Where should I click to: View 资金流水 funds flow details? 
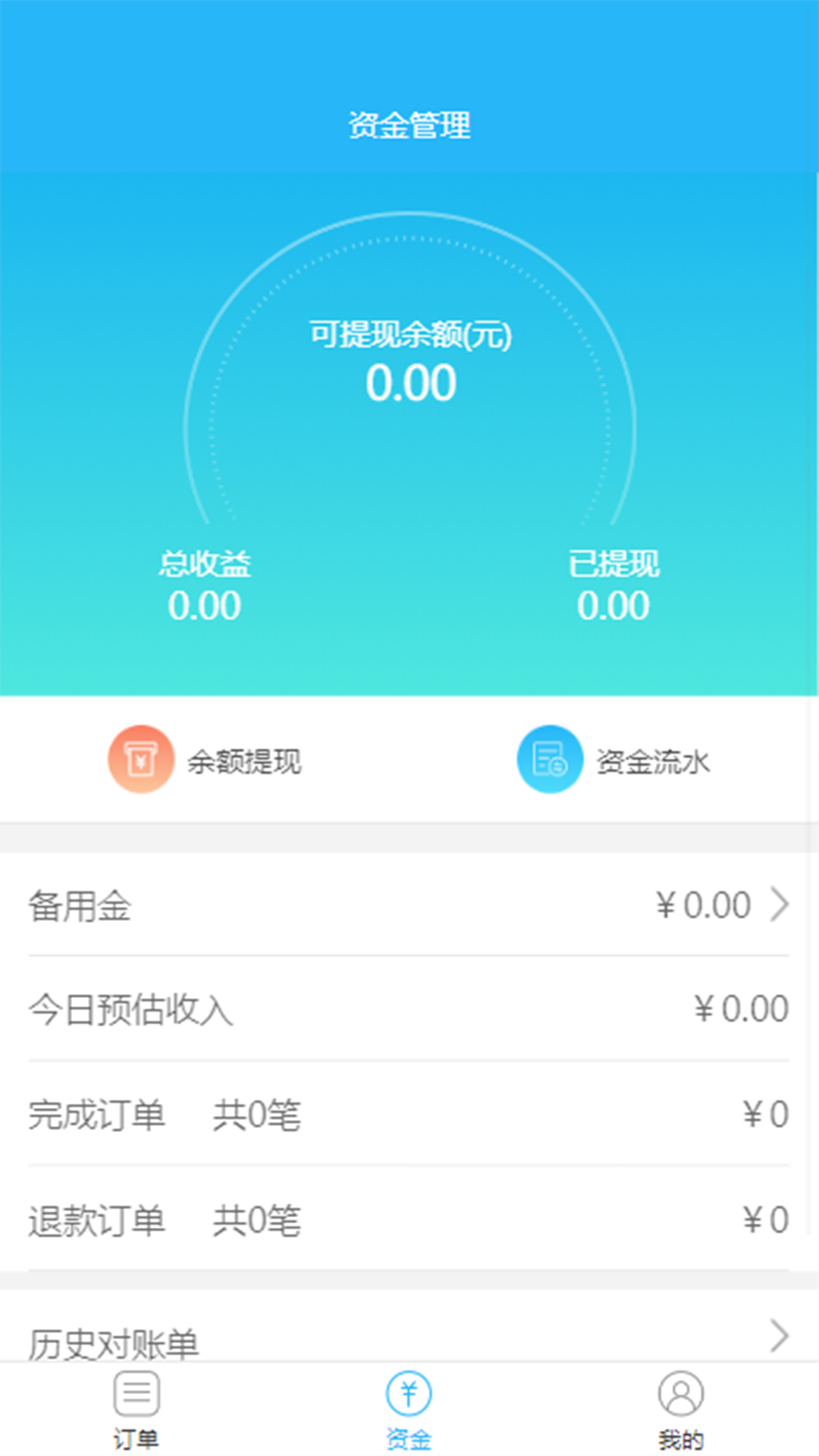[x=652, y=762]
